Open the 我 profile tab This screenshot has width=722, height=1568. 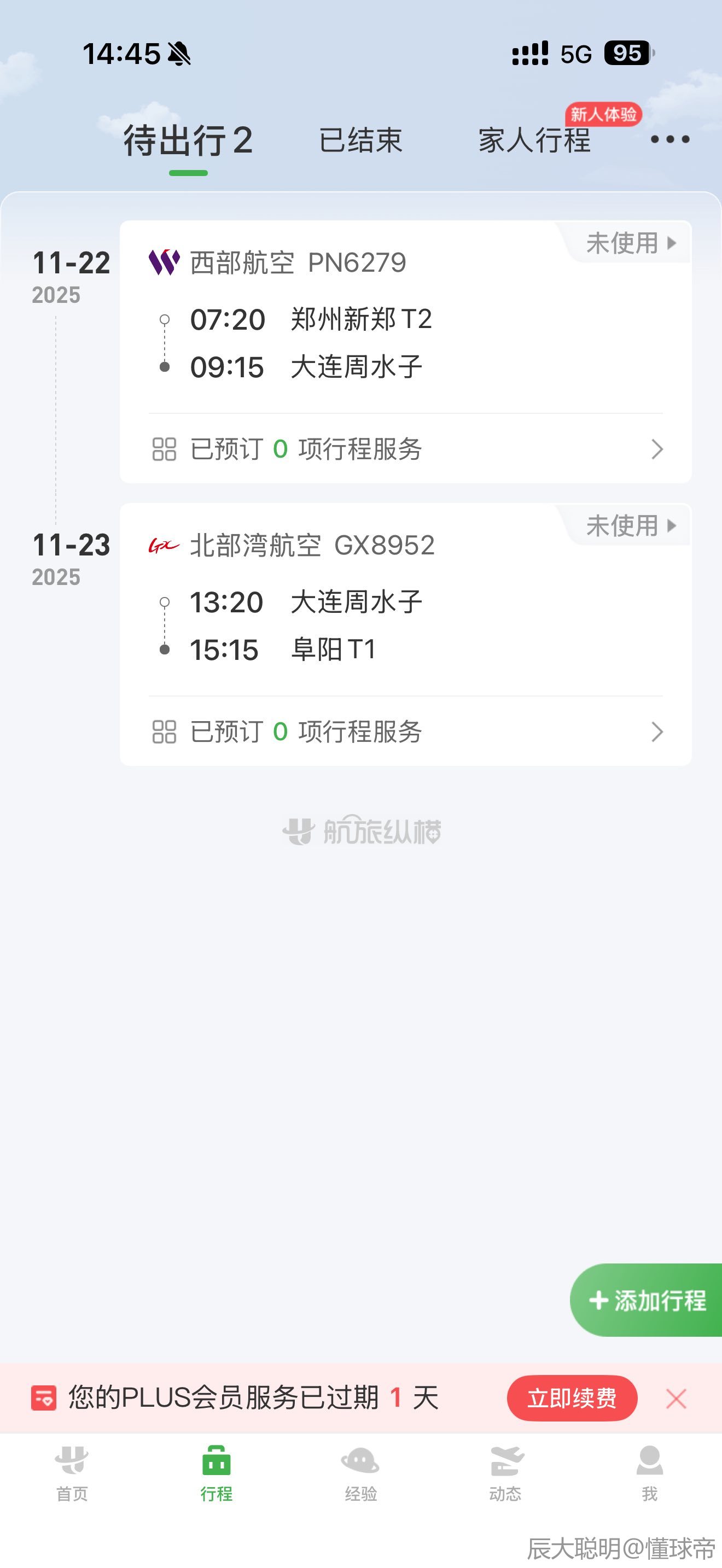click(x=649, y=1473)
